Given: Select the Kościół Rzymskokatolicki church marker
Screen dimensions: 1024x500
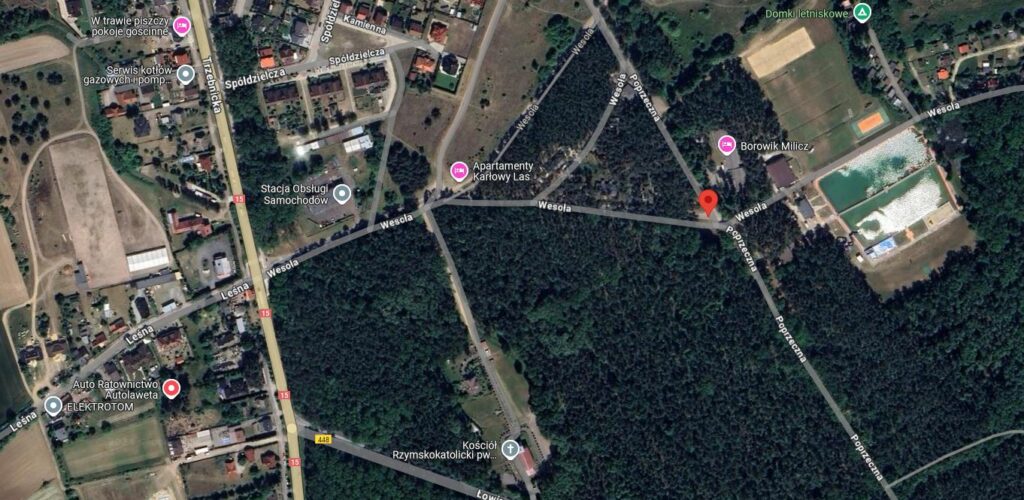Looking at the screenshot, I should pos(511,449).
